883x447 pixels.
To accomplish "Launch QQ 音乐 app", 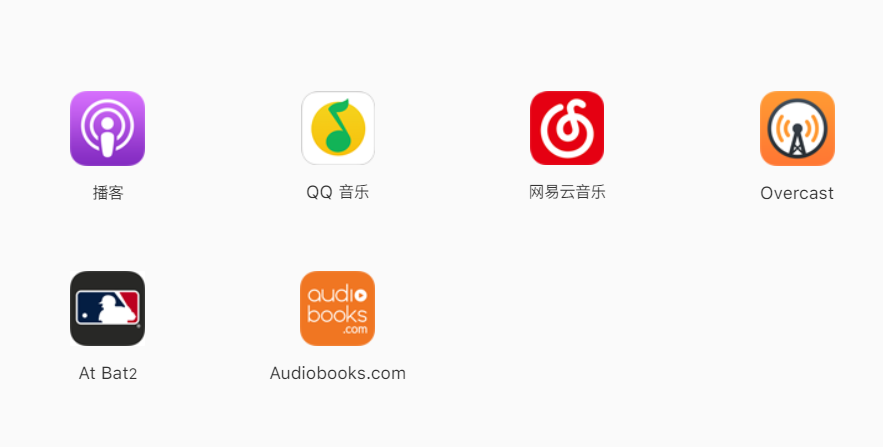I will tap(338, 128).
